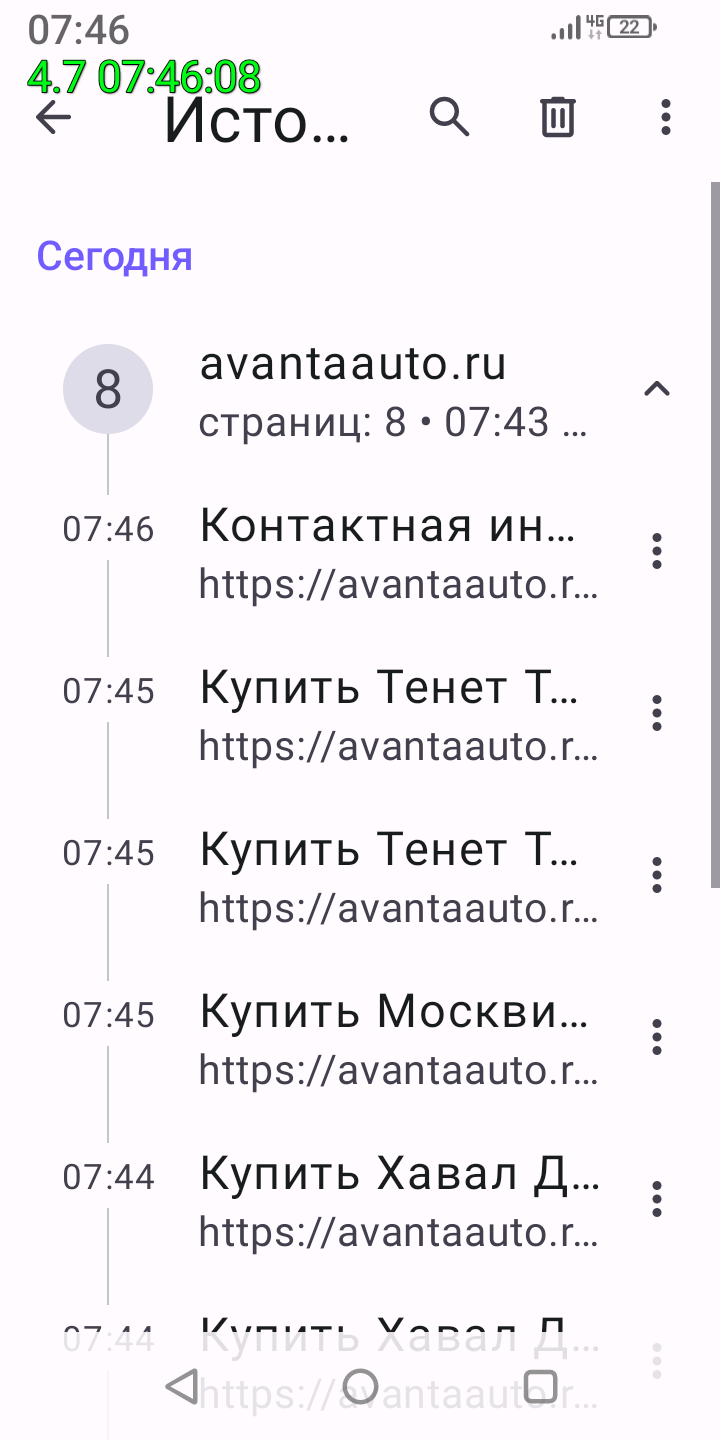
Task: Open the Контактная ин… page entry
Action: pyautogui.click(x=398, y=552)
